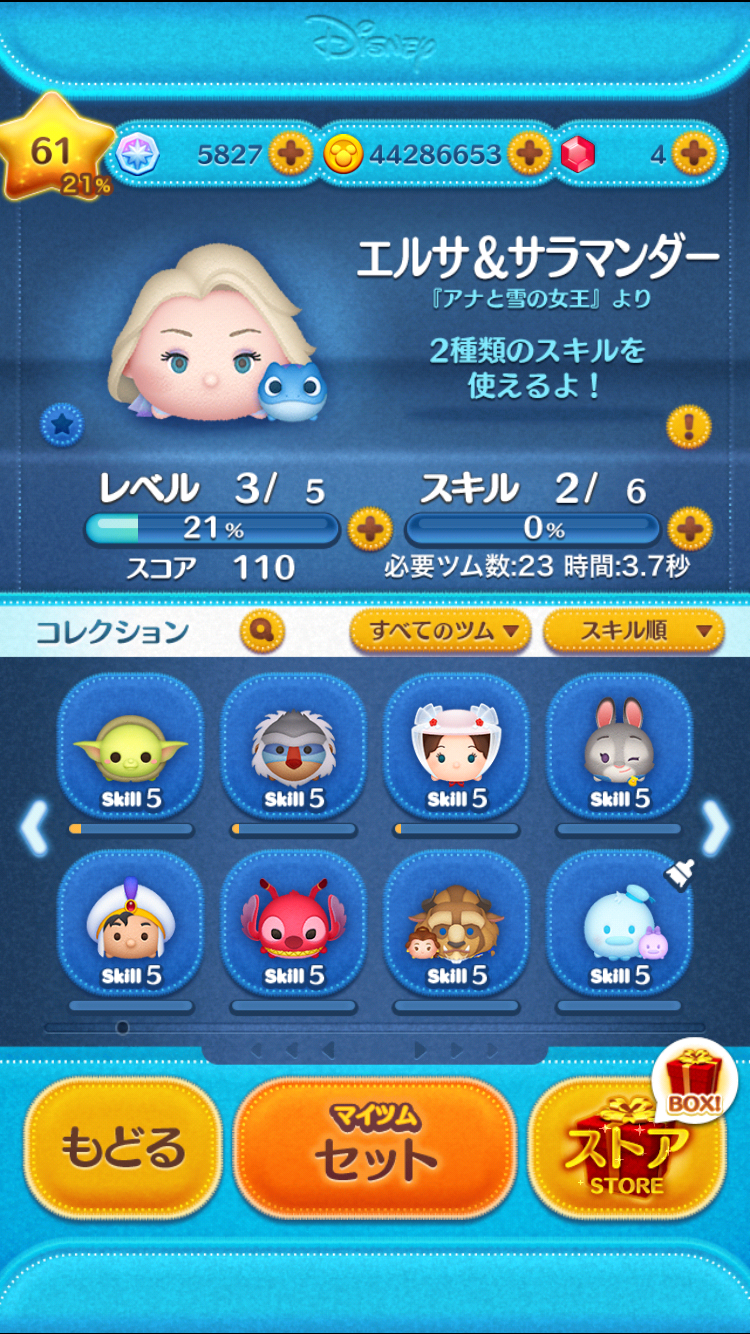Go to next collection page arrow
Viewport: 750px width, 1334px height.
coord(715,828)
